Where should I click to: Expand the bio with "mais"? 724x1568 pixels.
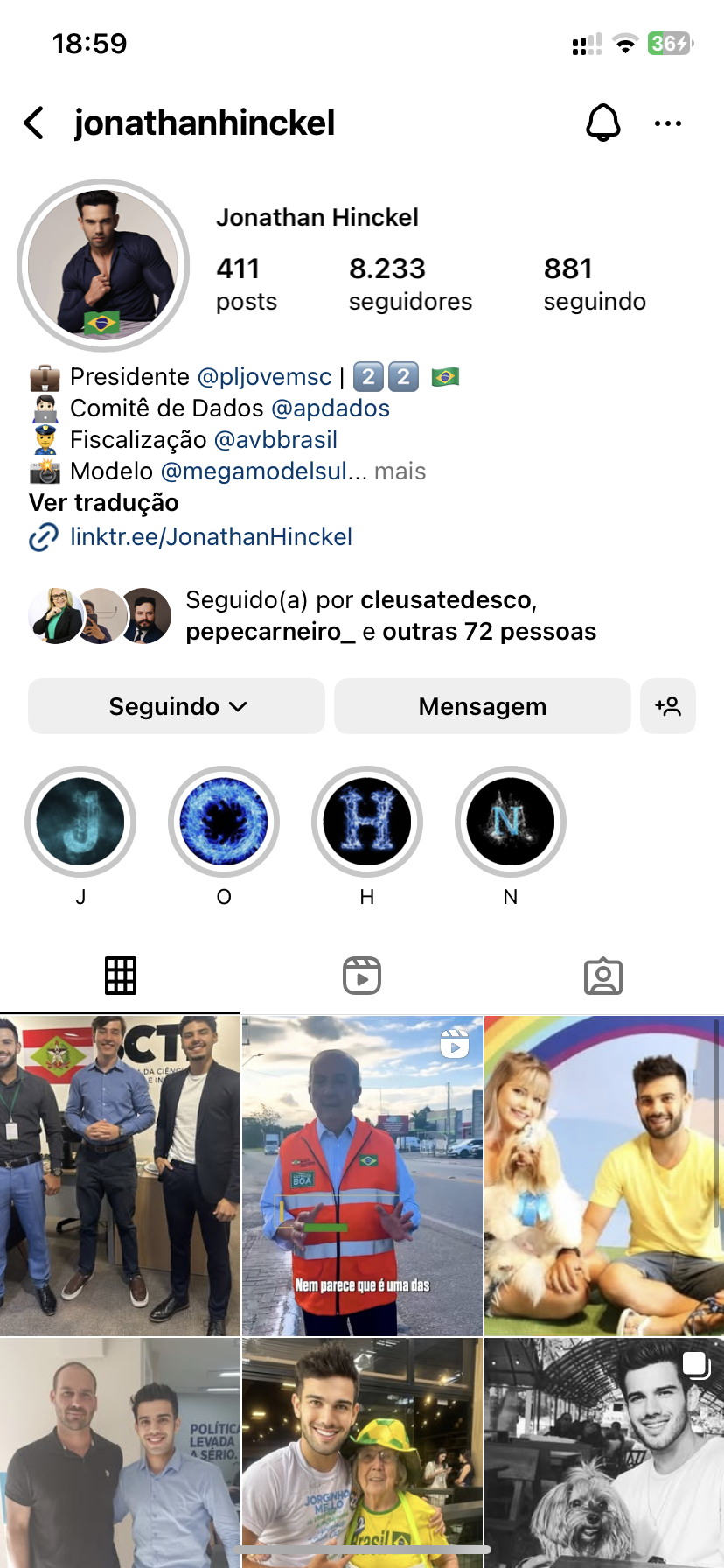(400, 472)
